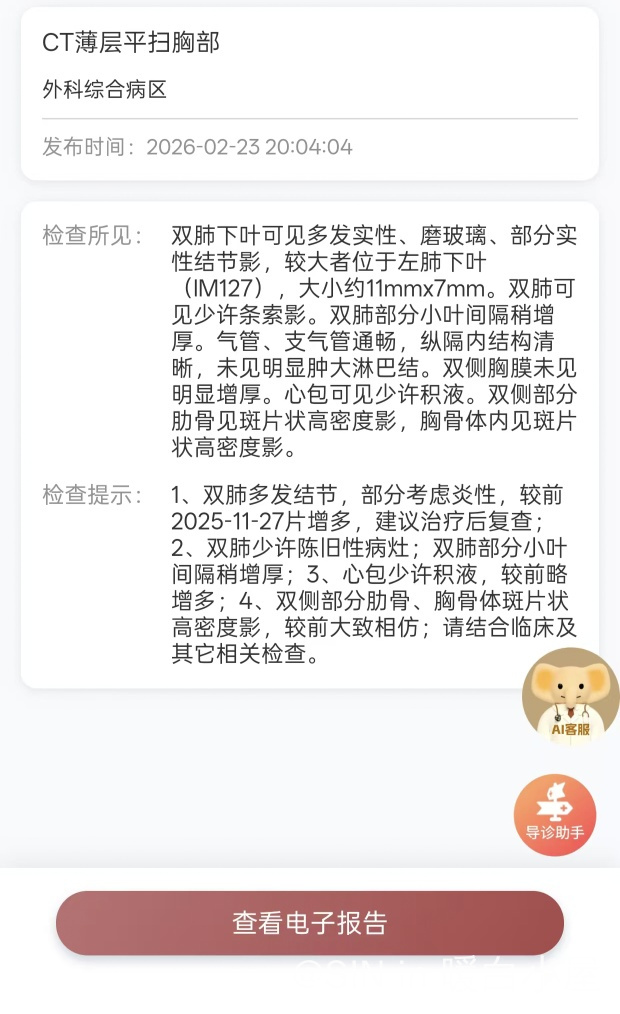The height and width of the screenshot is (1014, 620).
Task: Tap 查看电子报告 to view the report
Action: click(x=310, y=922)
